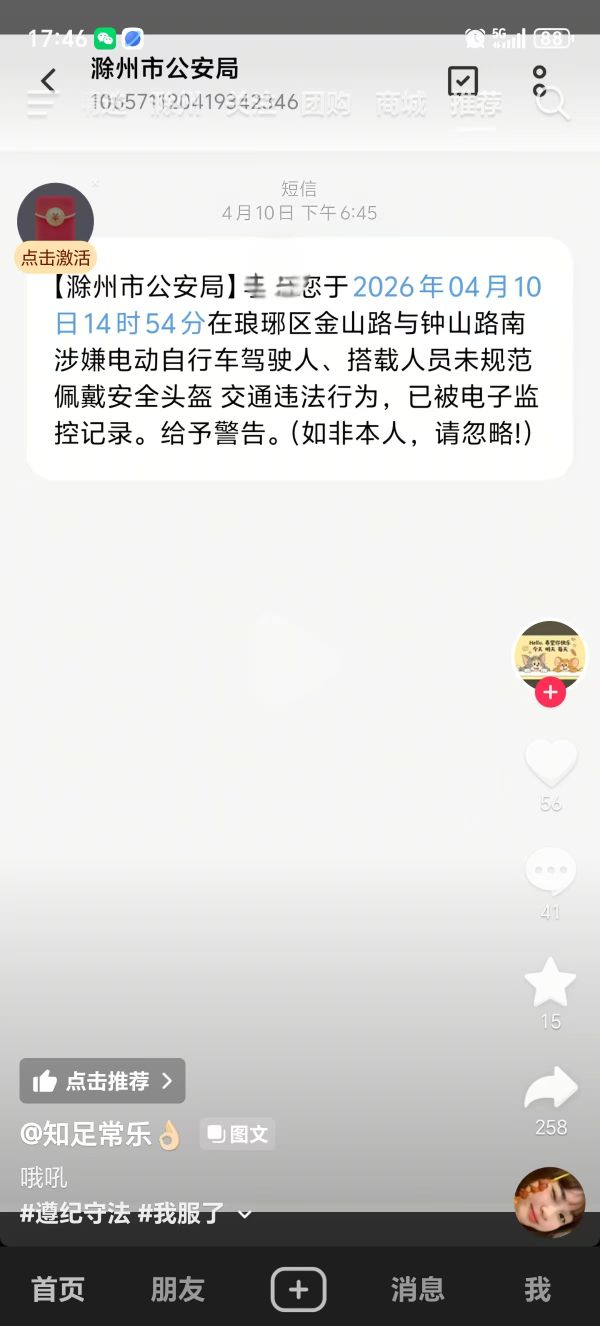Select the 团购 top tab
600x1326 pixels.
coord(326,103)
